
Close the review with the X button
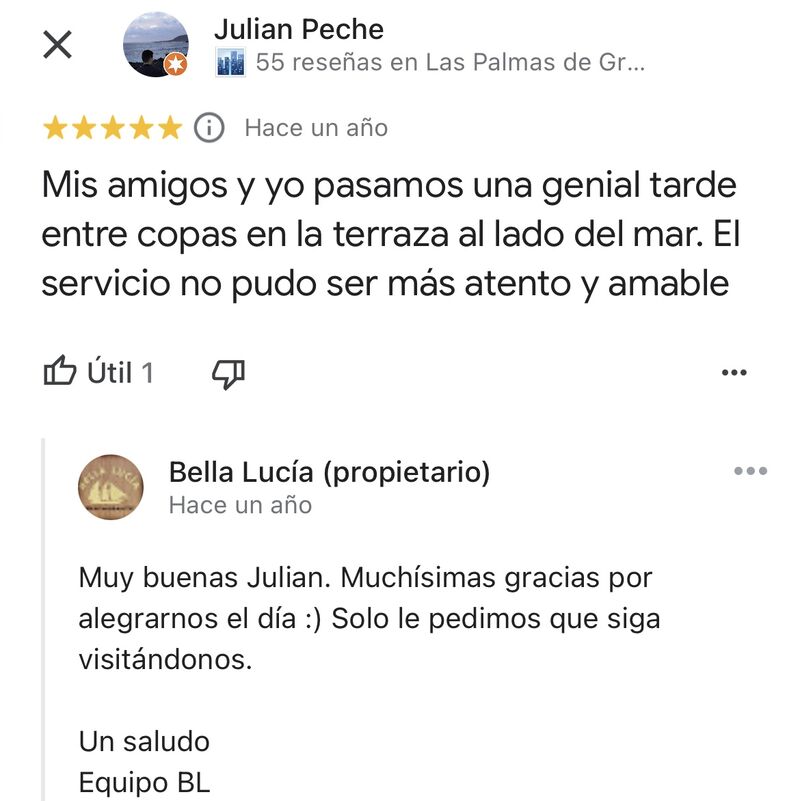[59, 42]
